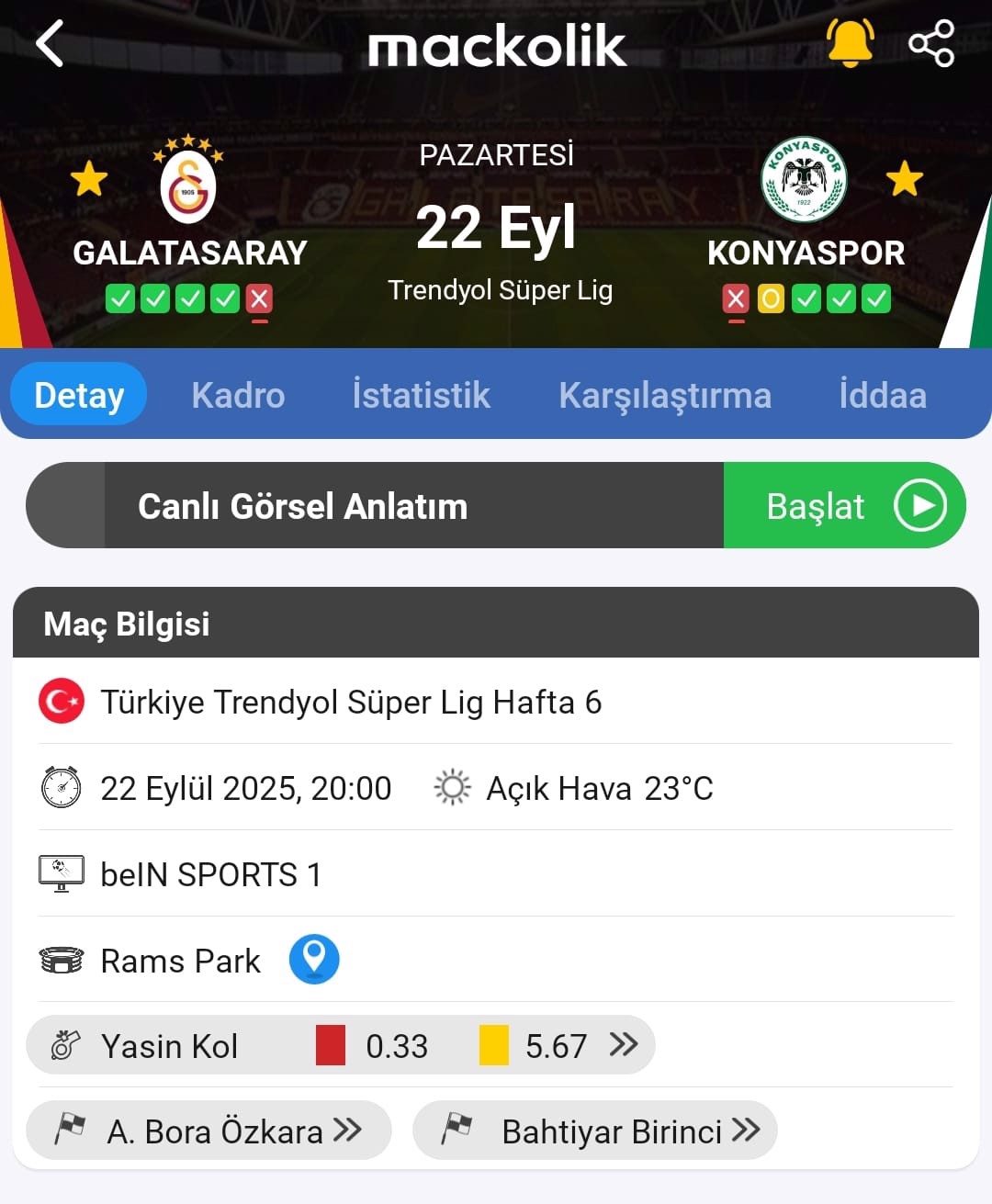This screenshot has height=1204, width=992.
Task: Open Rams Park location pin
Action: [314, 959]
